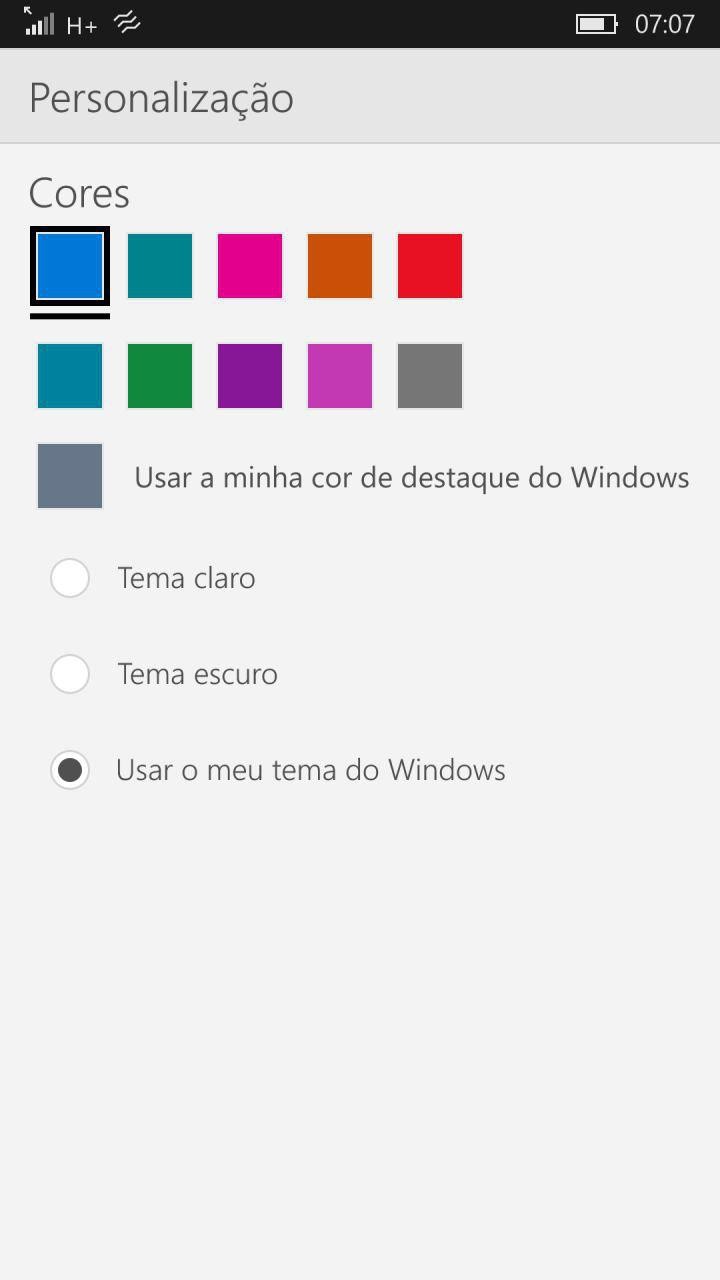Pick the light magenta color swatch

tap(340, 376)
